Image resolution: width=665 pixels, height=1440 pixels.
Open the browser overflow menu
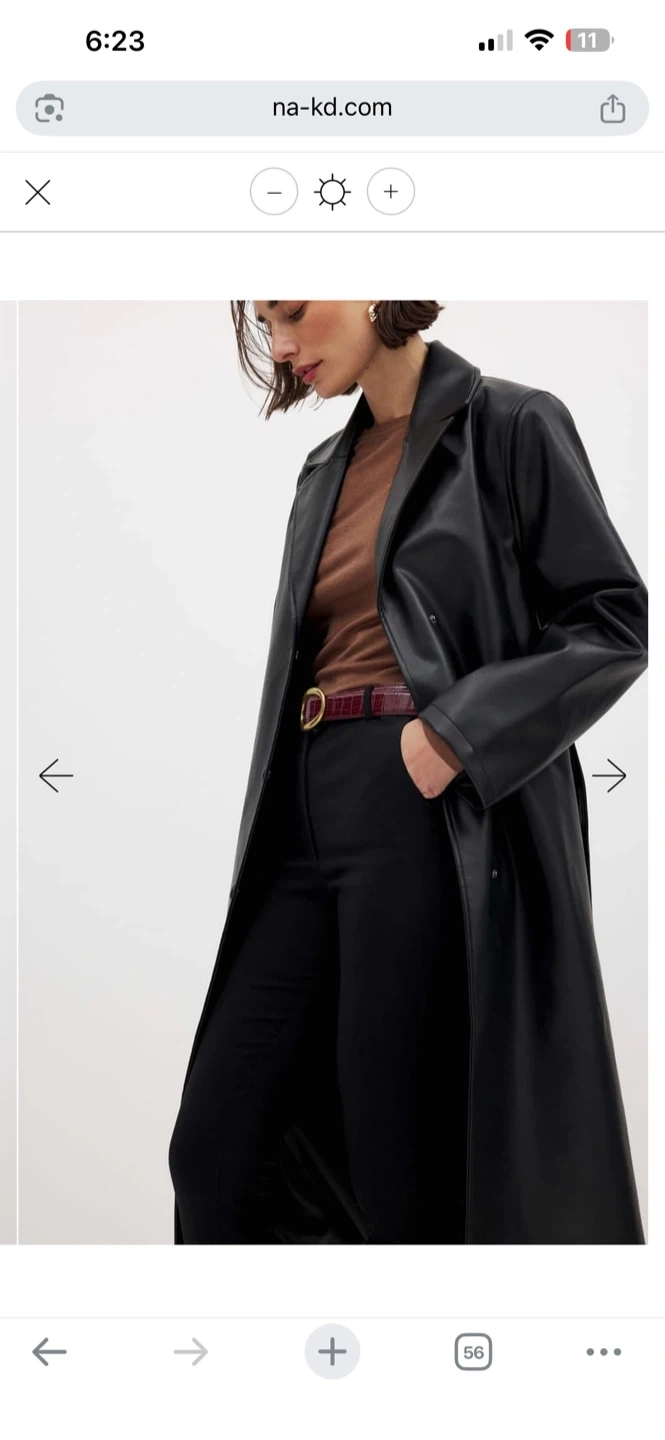604,1352
